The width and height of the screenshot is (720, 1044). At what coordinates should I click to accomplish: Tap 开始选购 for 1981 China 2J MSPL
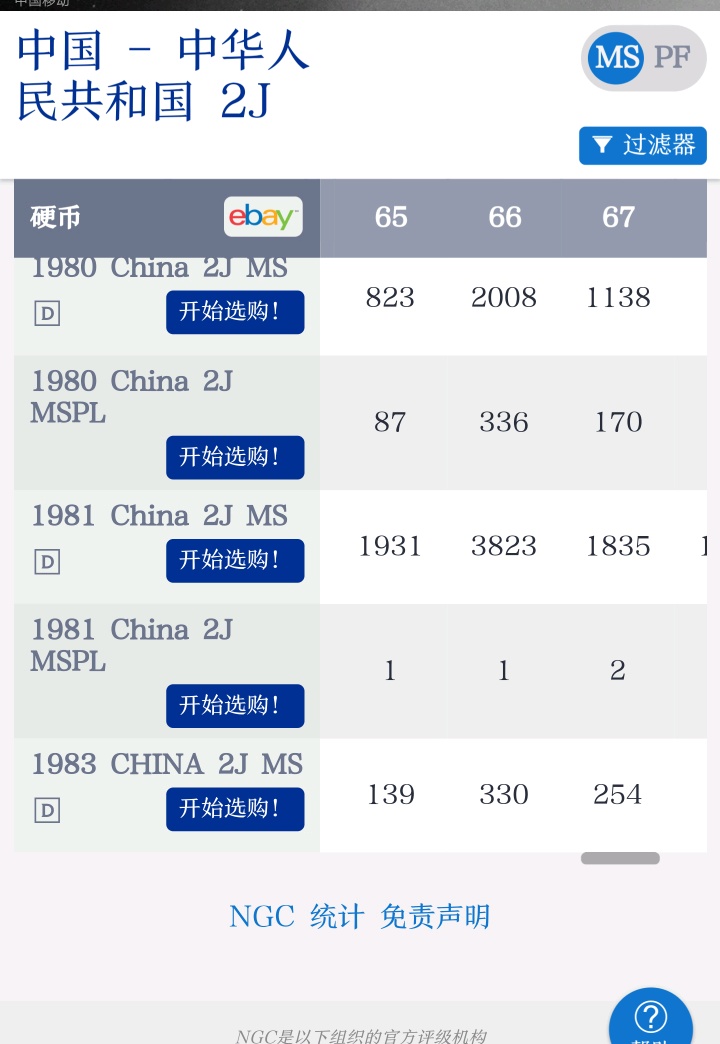coord(235,706)
